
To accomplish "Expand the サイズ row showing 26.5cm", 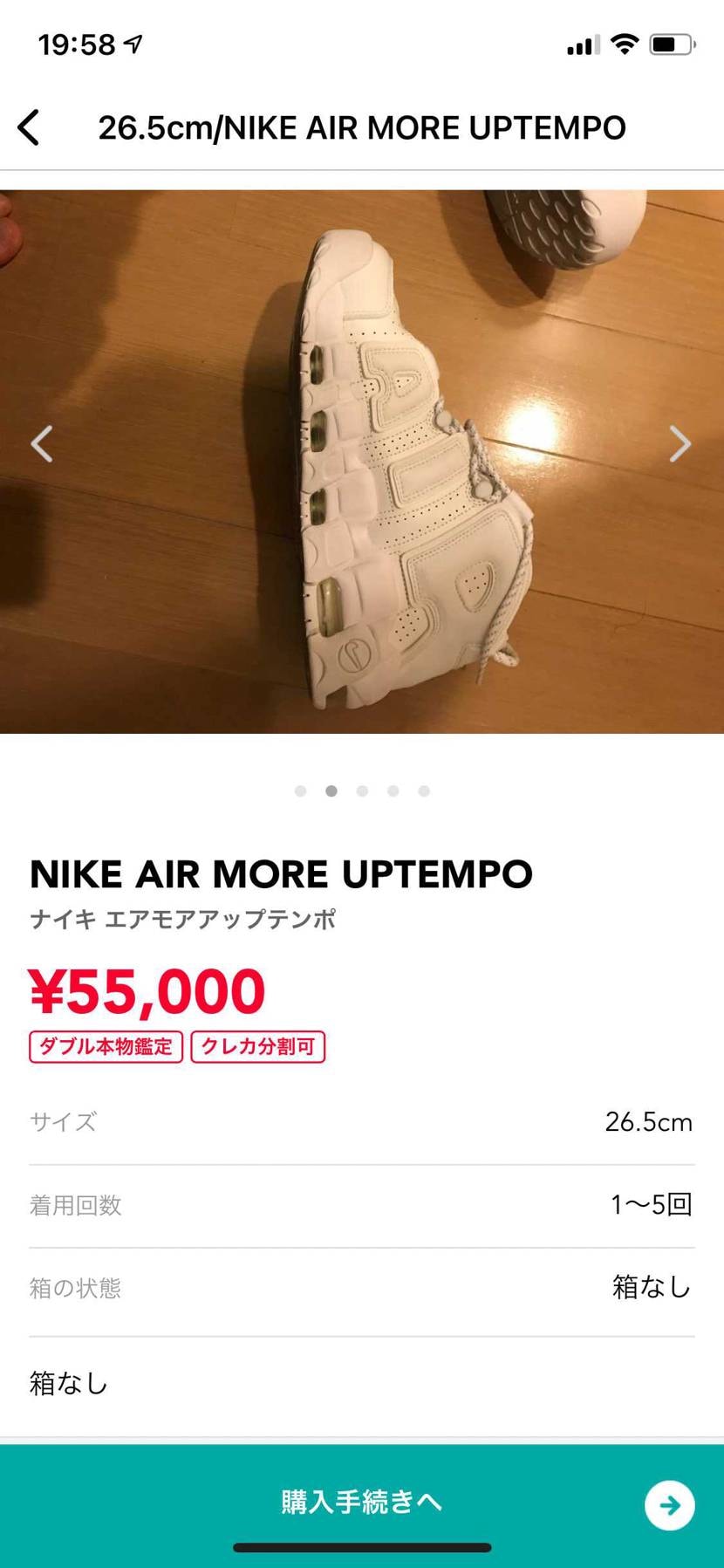I will (362, 1121).
